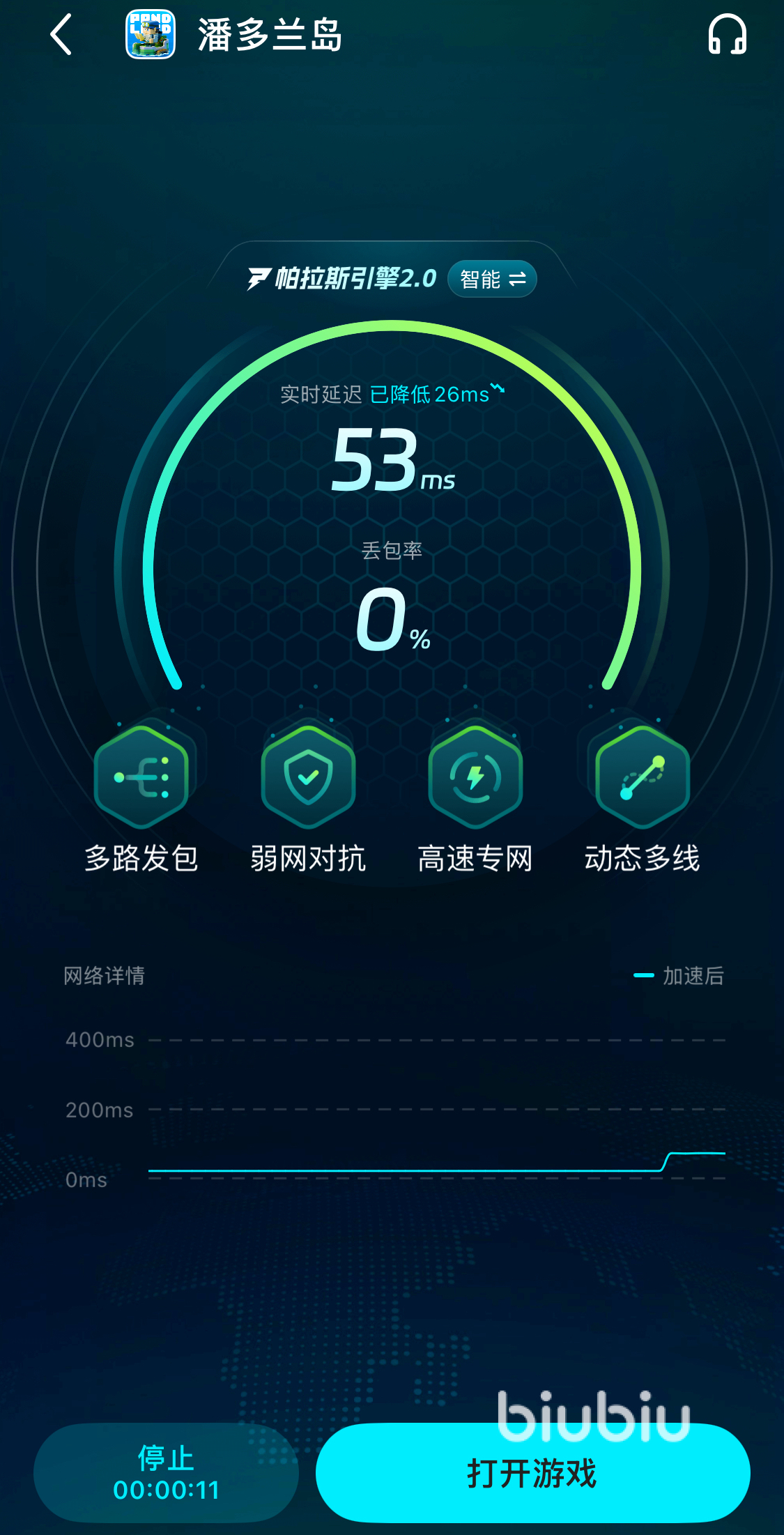Open customer support headset icon

(x=727, y=35)
